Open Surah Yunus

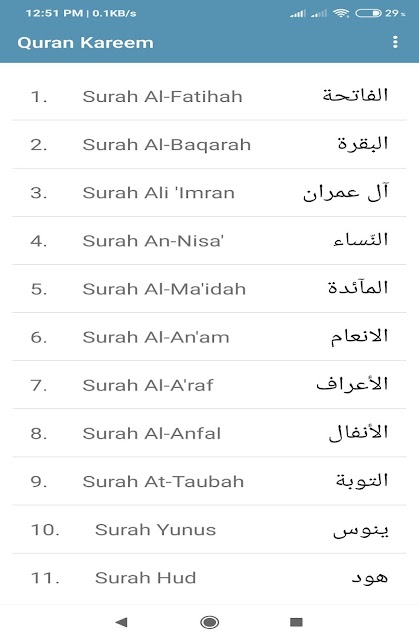[209, 530]
